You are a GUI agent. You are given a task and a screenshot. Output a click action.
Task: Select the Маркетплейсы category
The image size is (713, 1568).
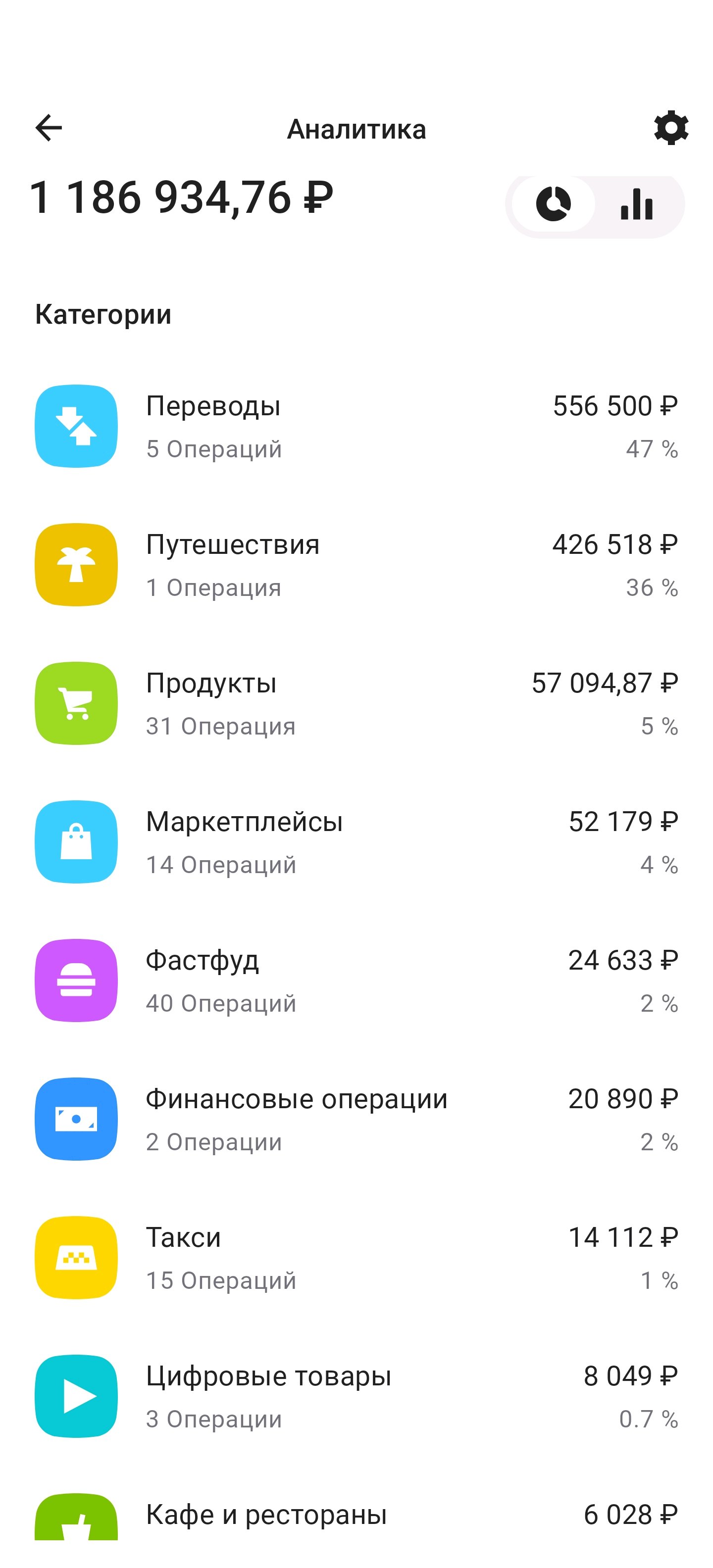click(x=356, y=842)
